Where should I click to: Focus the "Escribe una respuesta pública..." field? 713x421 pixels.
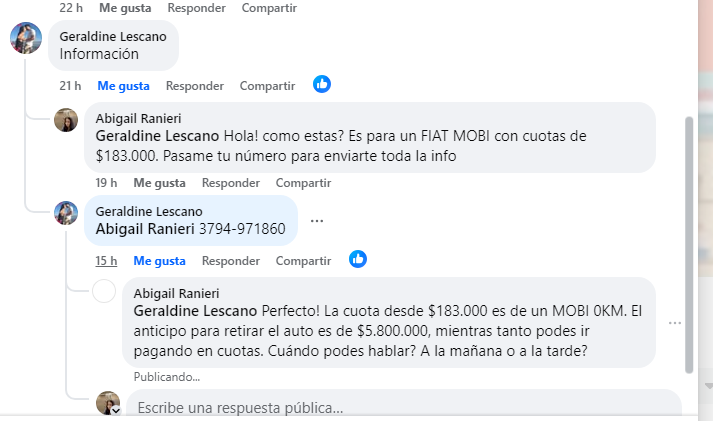pos(400,408)
